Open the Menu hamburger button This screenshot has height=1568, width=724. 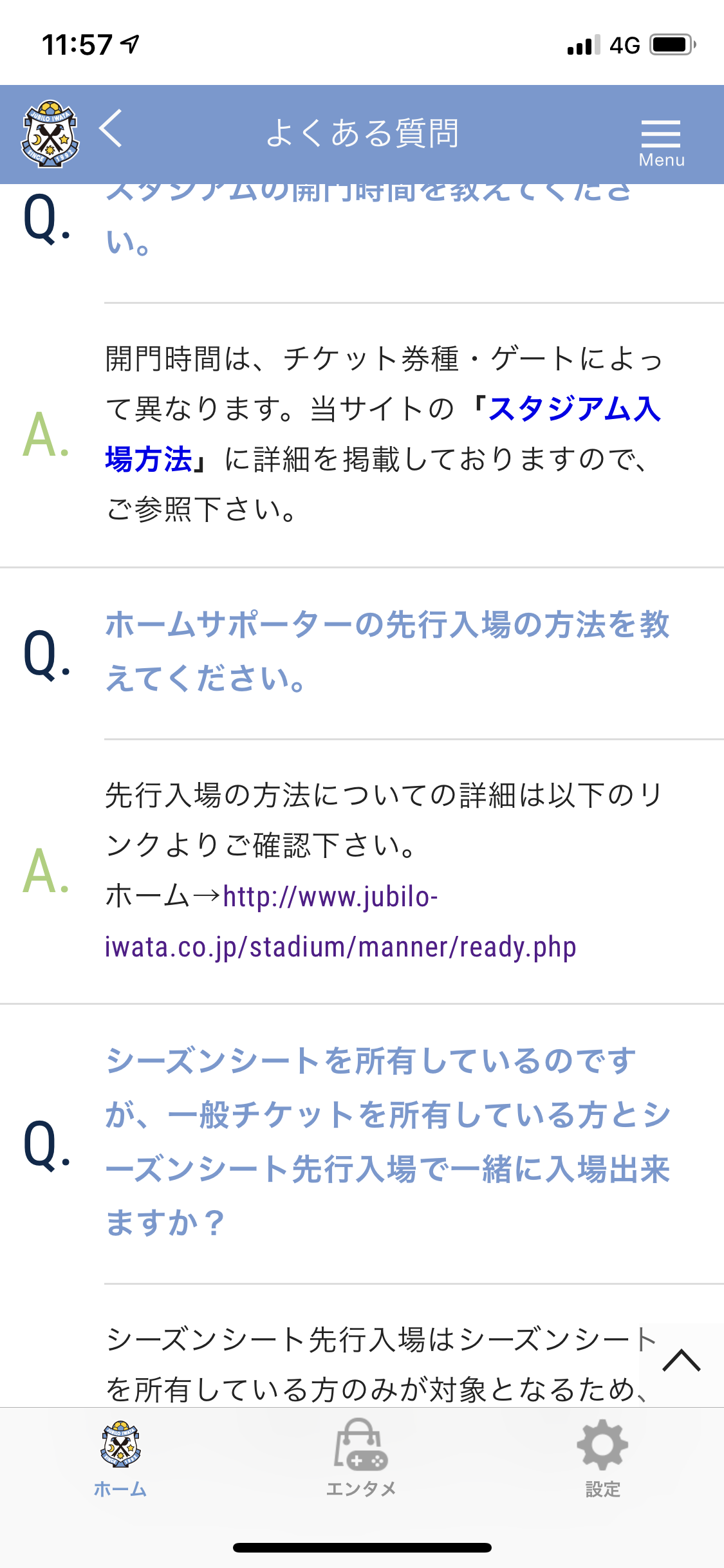661,142
